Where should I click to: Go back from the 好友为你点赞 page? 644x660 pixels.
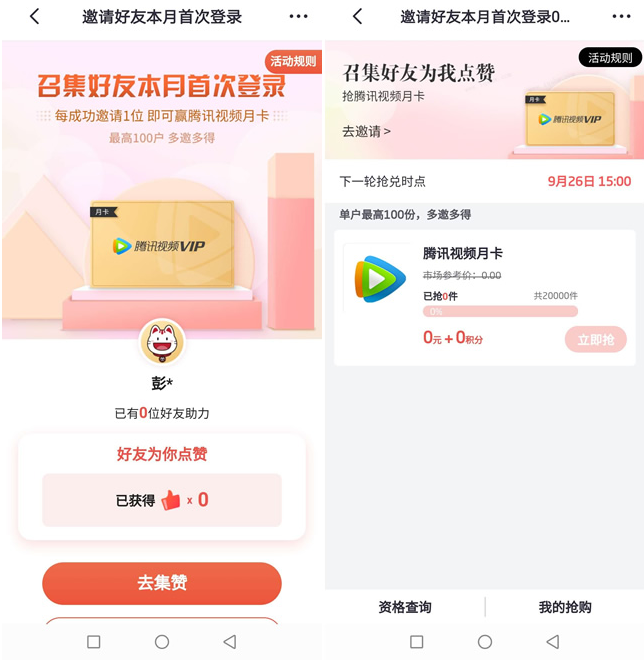coord(35,17)
